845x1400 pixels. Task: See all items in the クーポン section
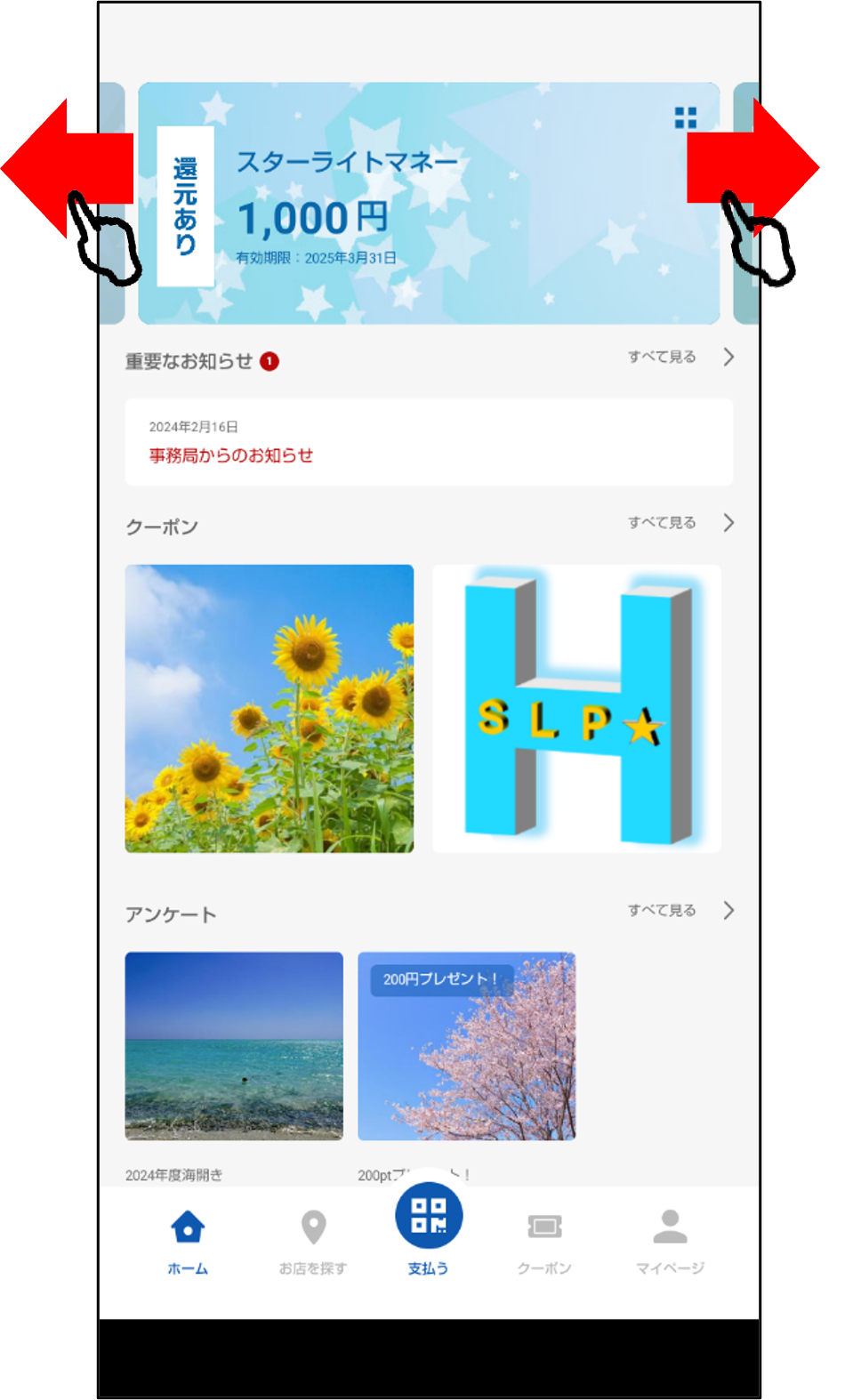click(x=680, y=523)
